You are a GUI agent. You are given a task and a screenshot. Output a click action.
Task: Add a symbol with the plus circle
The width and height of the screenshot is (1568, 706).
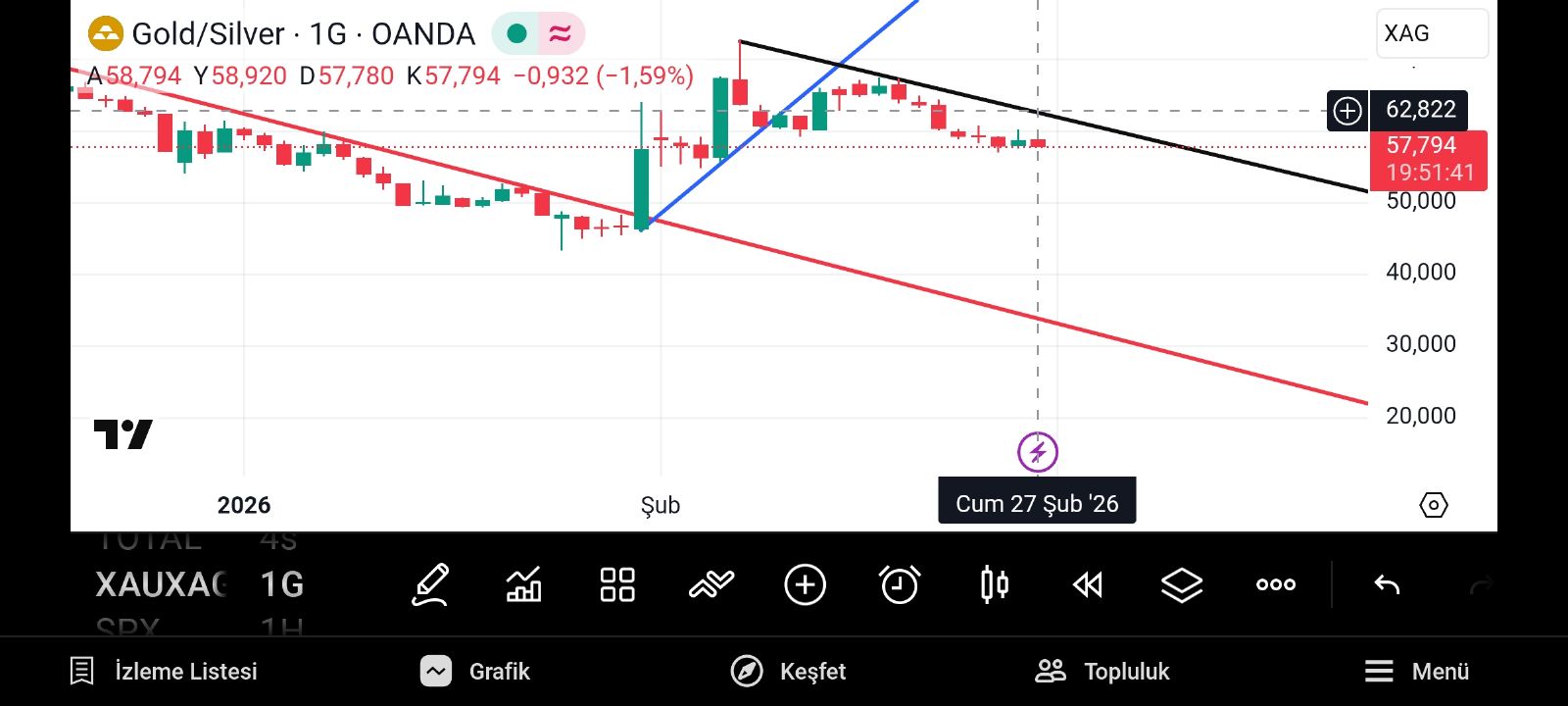click(805, 585)
